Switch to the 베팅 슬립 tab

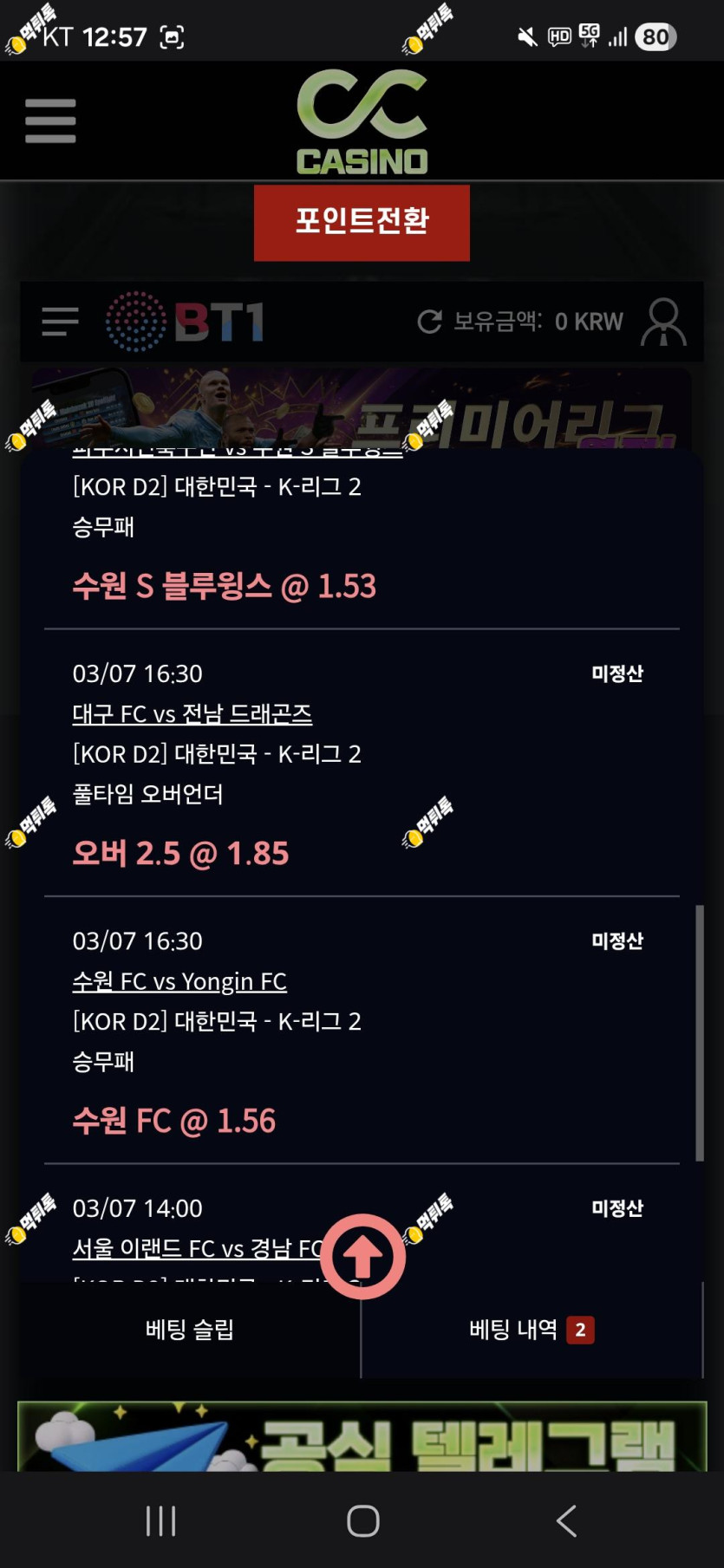190,1330
